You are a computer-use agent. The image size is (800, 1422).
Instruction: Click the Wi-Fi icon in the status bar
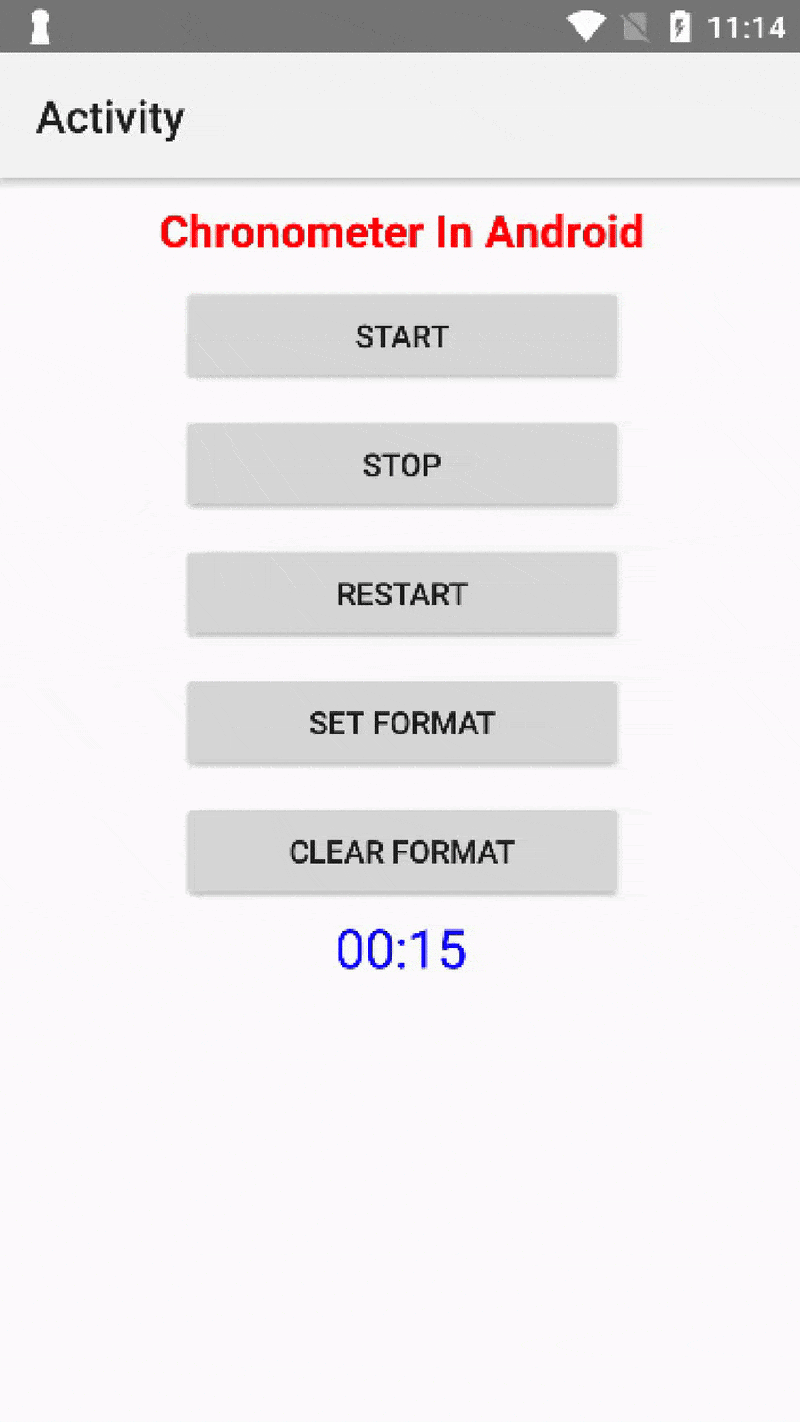pyautogui.click(x=588, y=26)
